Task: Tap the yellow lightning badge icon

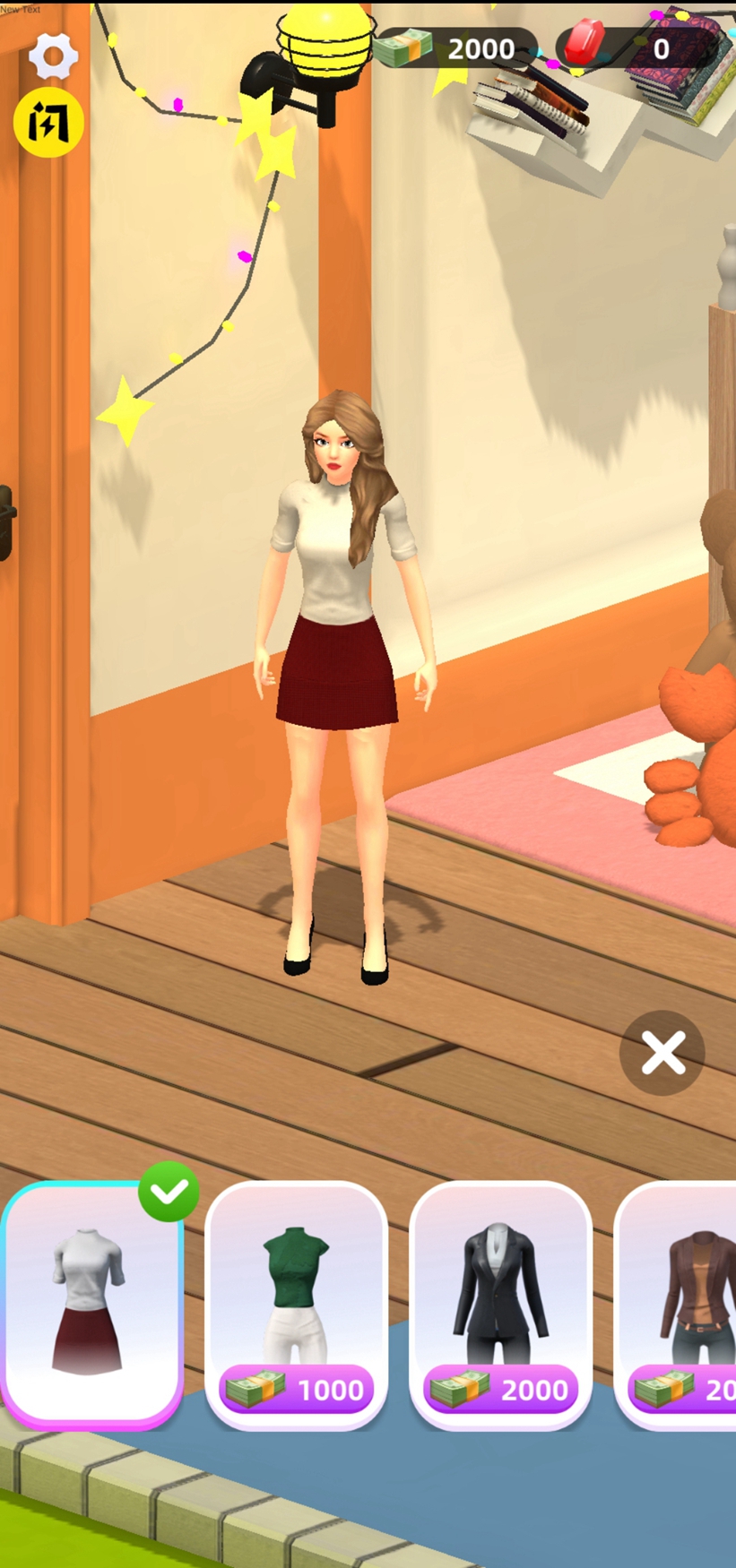Action: [x=48, y=123]
